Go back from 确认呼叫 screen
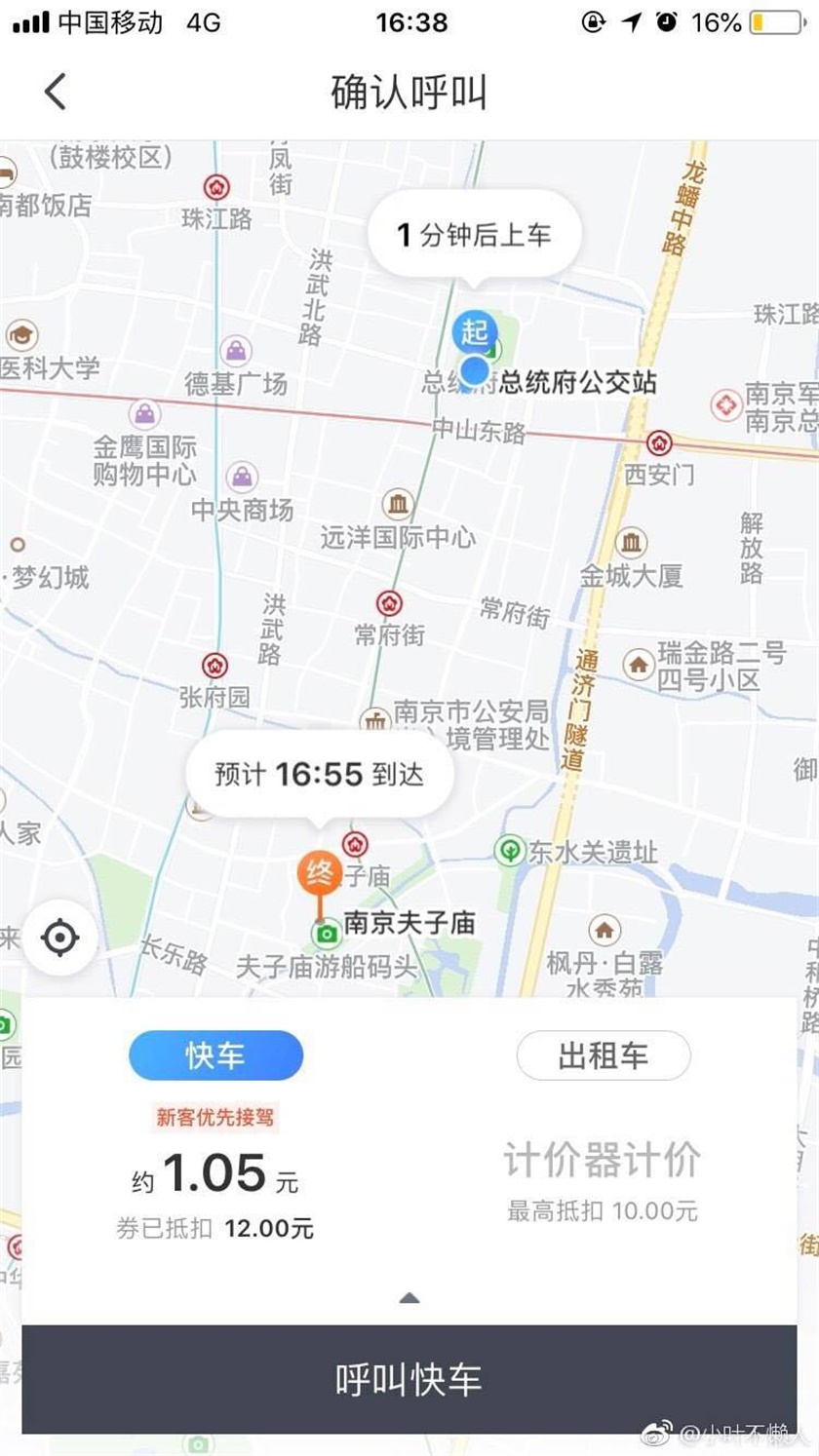This screenshot has height=1456, width=819. coord(56,93)
